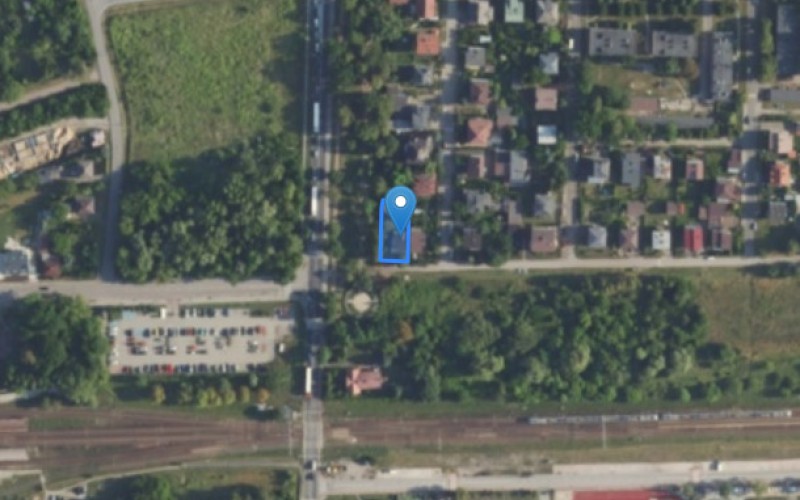Image resolution: width=800 pixels, height=500 pixels.
Task: Tap the blue location pin marker
Action: (401, 206)
